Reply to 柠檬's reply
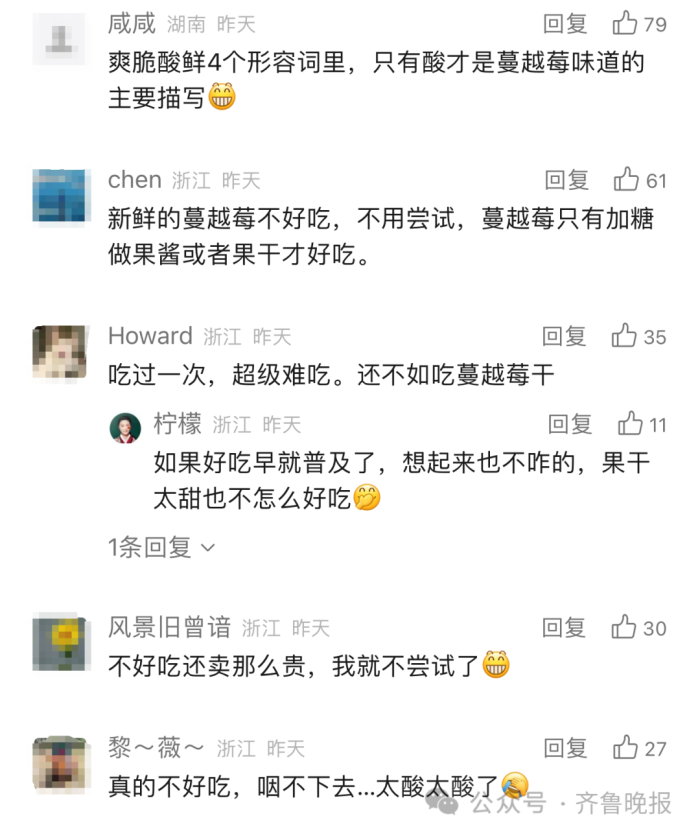Viewport: 700px width, 840px height. click(x=570, y=424)
